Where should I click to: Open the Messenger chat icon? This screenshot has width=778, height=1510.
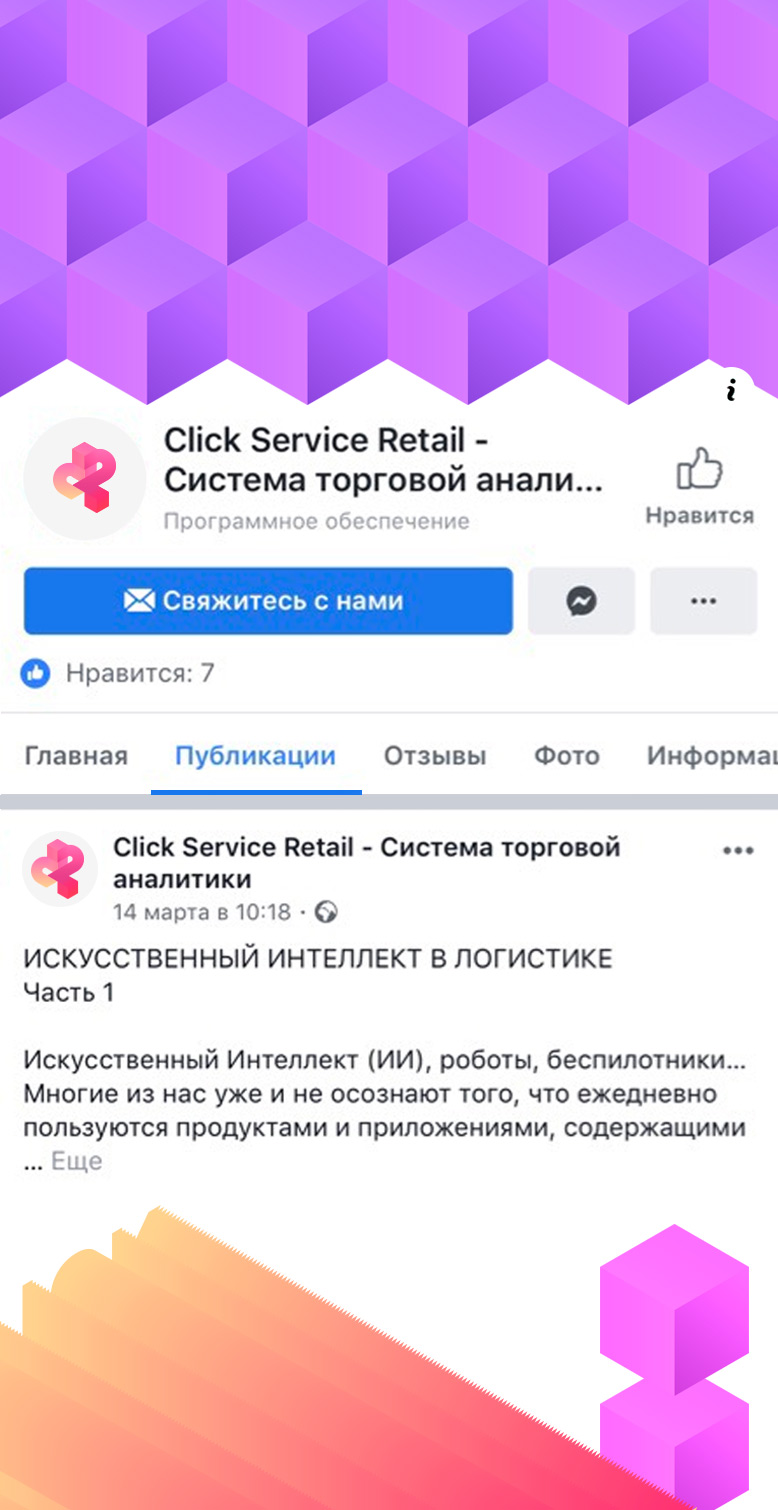(x=581, y=601)
